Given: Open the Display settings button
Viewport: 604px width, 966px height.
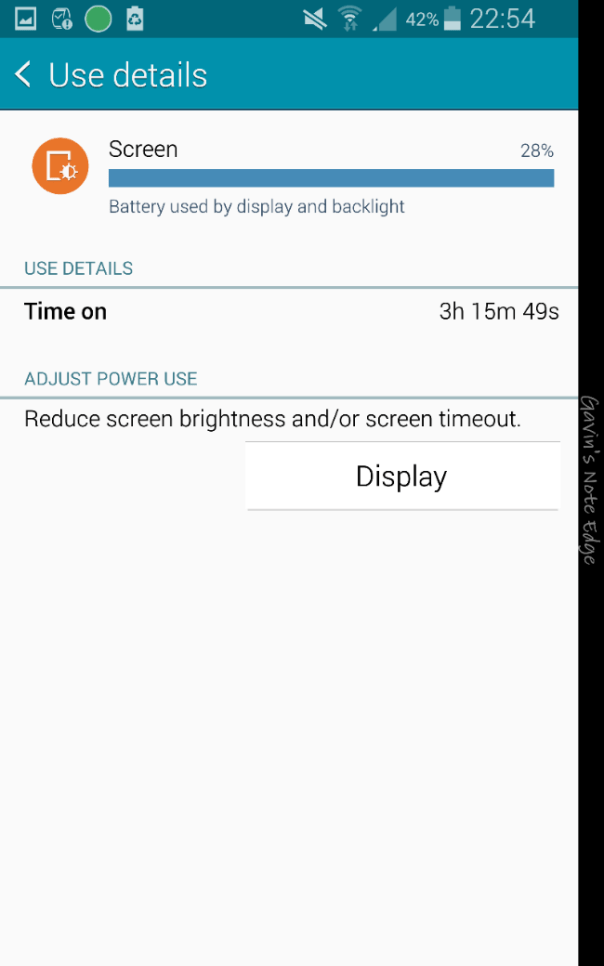Looking at the screenshot, I should (401, 476).
